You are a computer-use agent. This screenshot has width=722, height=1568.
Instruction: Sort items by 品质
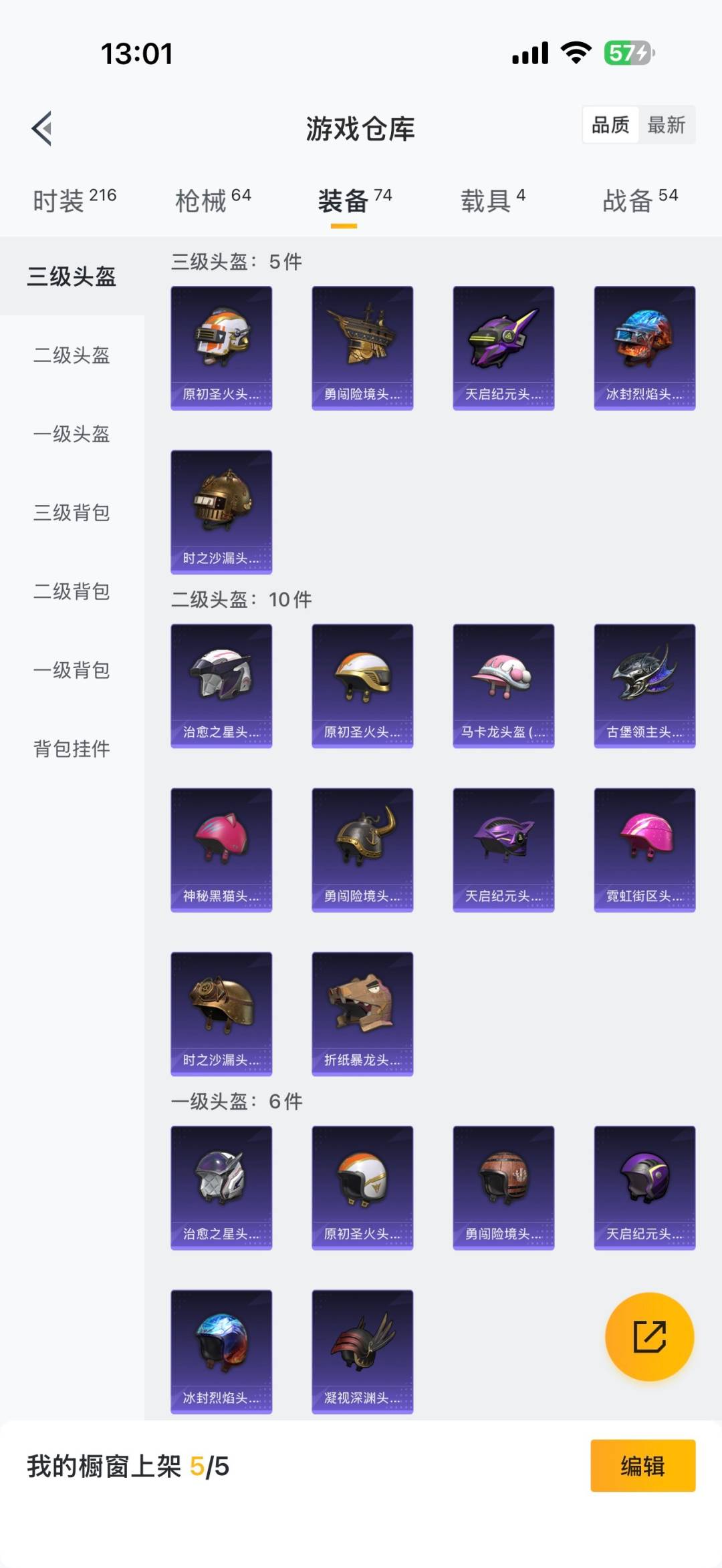click(610, 125)
